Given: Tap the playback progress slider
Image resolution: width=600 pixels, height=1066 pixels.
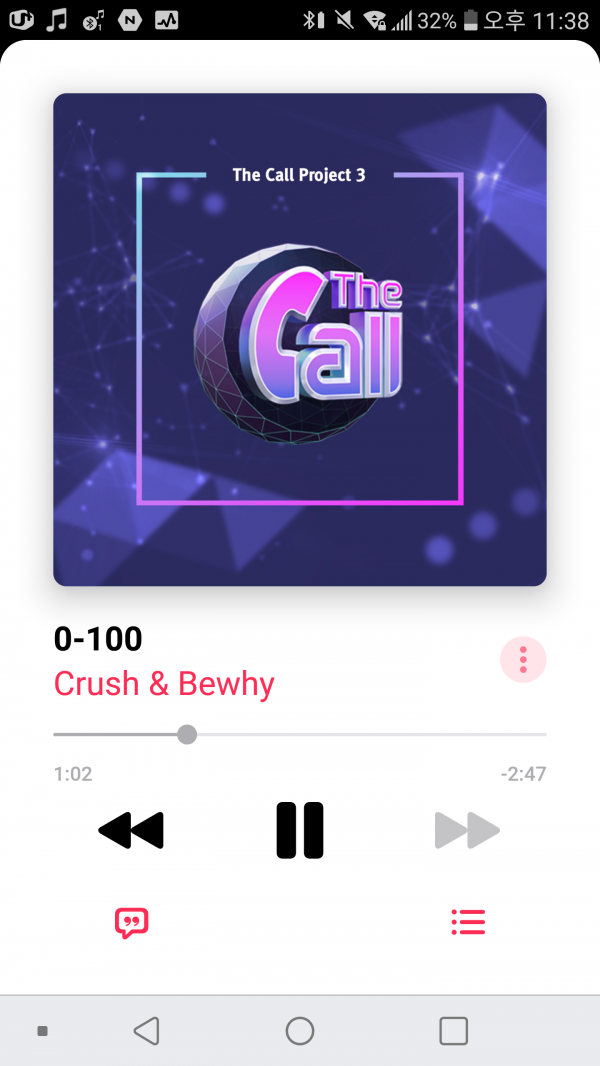Looking at the screenshot, I should coord(300,735).
